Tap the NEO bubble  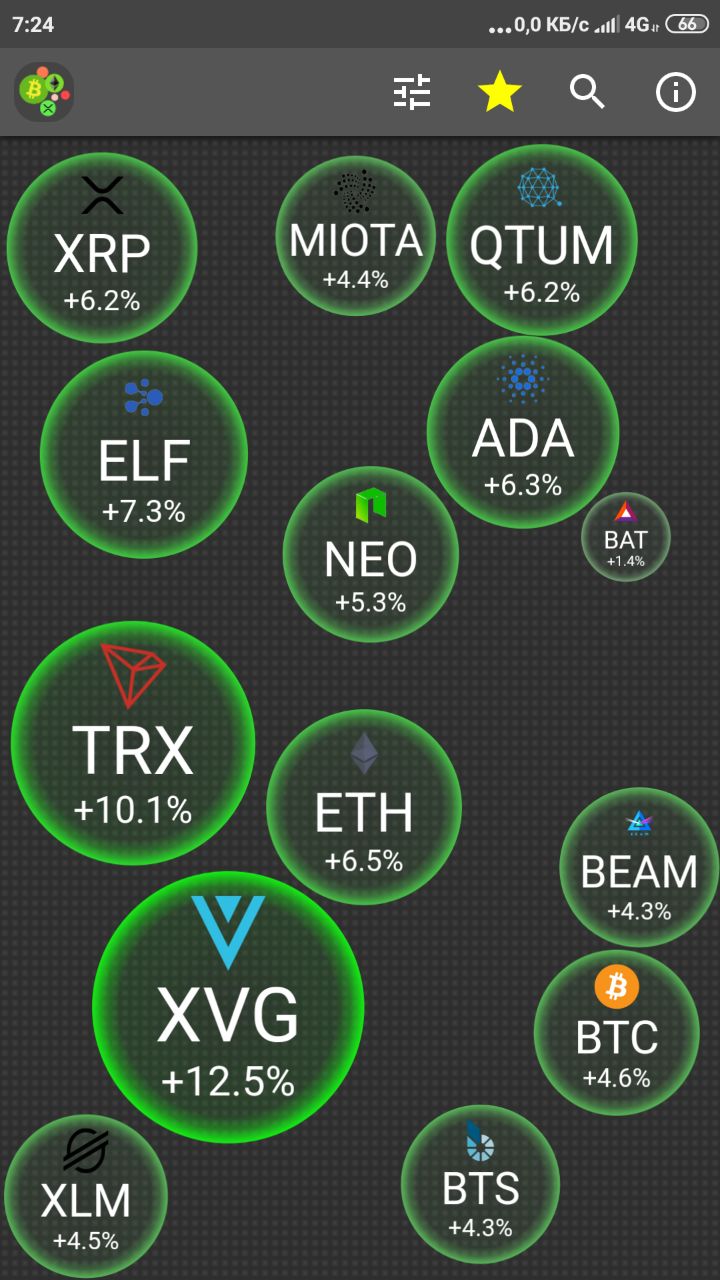pyautogui.click(x=371, y=554)
